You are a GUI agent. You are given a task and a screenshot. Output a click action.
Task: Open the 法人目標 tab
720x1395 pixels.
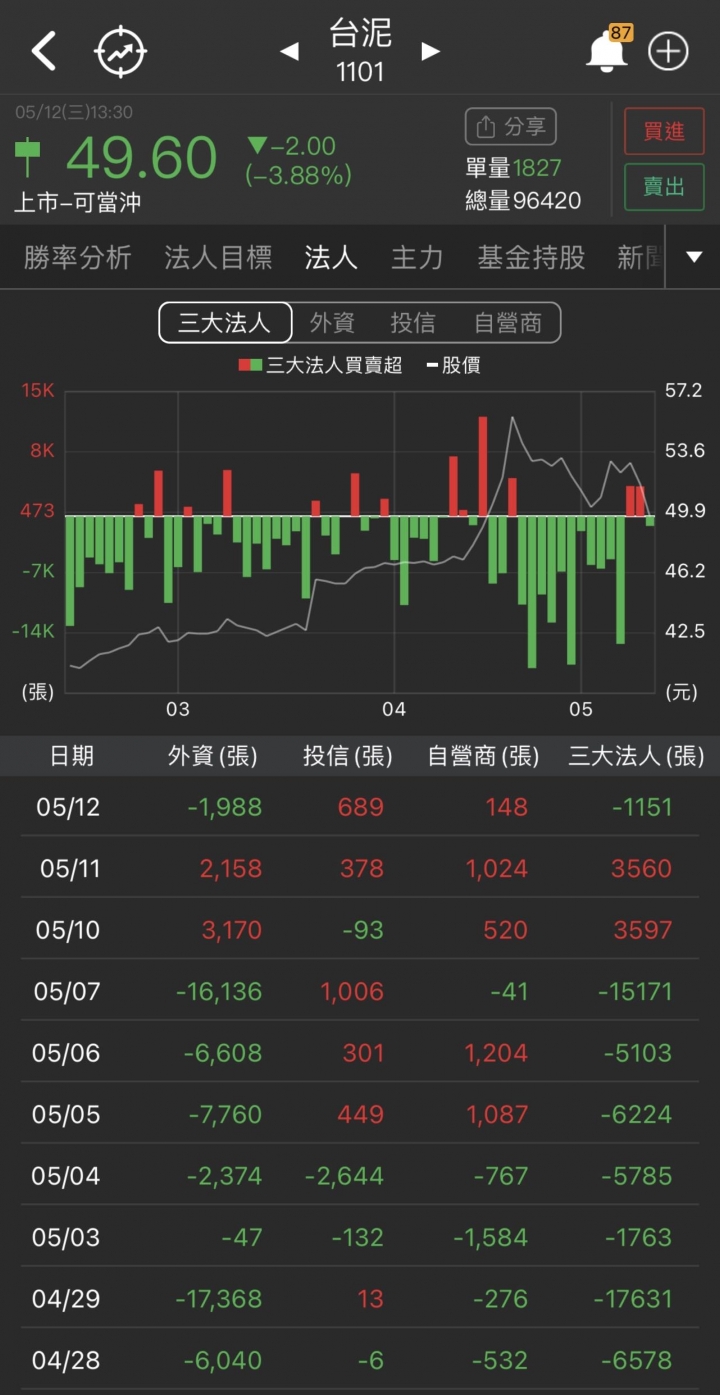pos(218,257)
